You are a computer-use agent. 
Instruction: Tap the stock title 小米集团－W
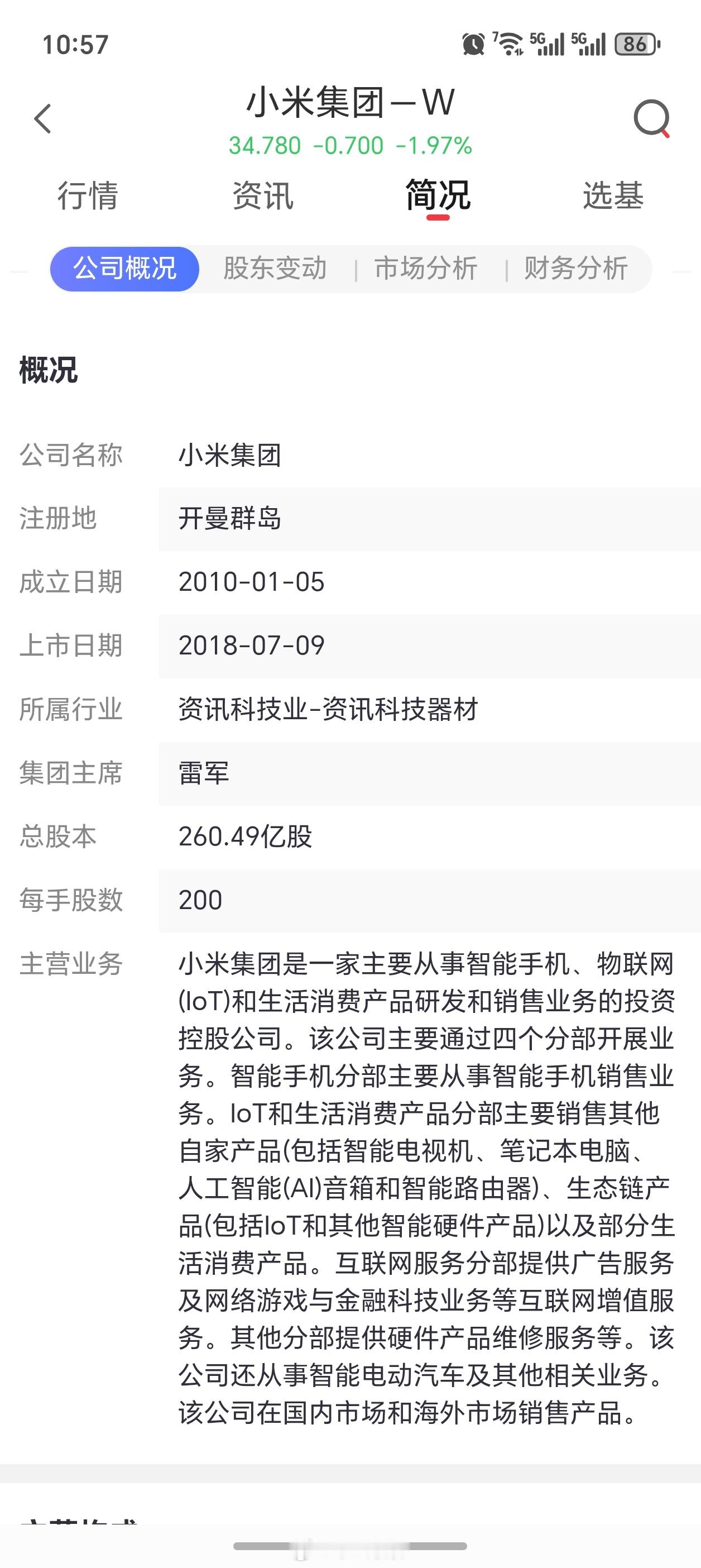[x=350, y=103]
